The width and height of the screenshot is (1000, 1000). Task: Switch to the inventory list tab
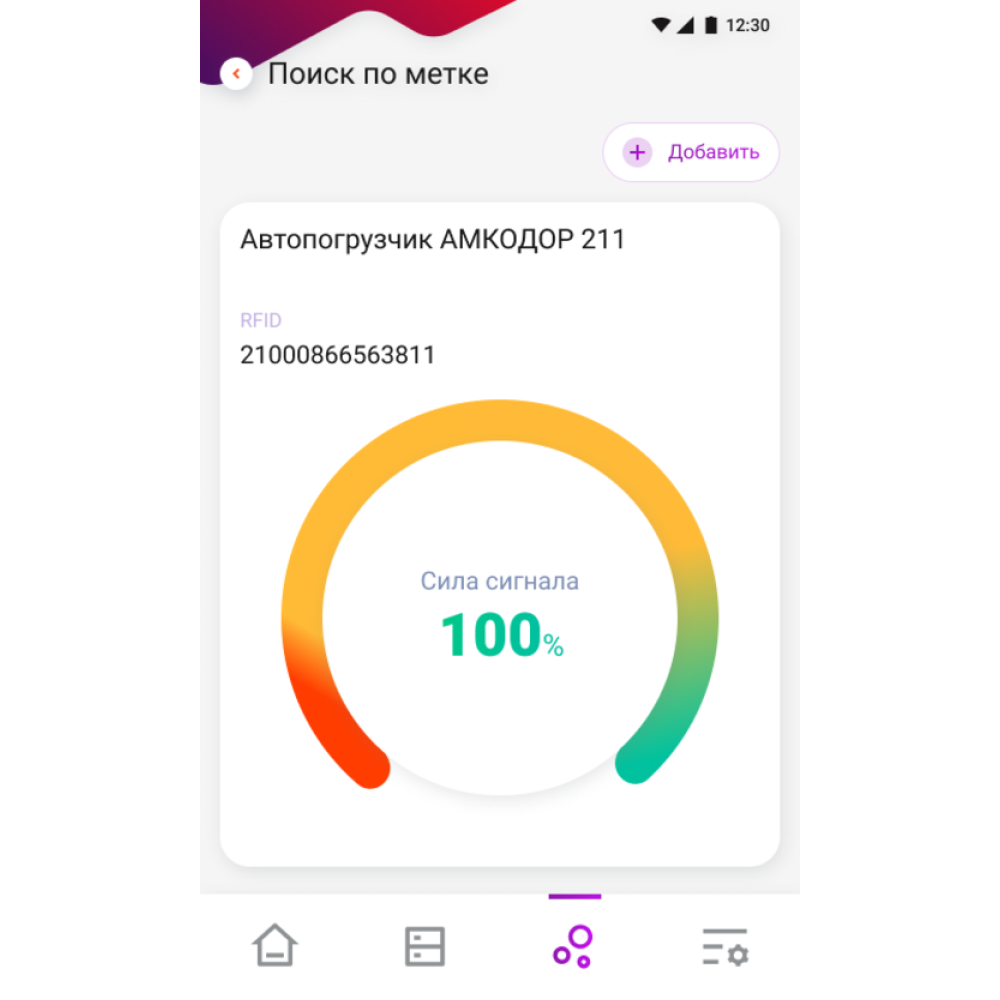click(x=425, y=945)
